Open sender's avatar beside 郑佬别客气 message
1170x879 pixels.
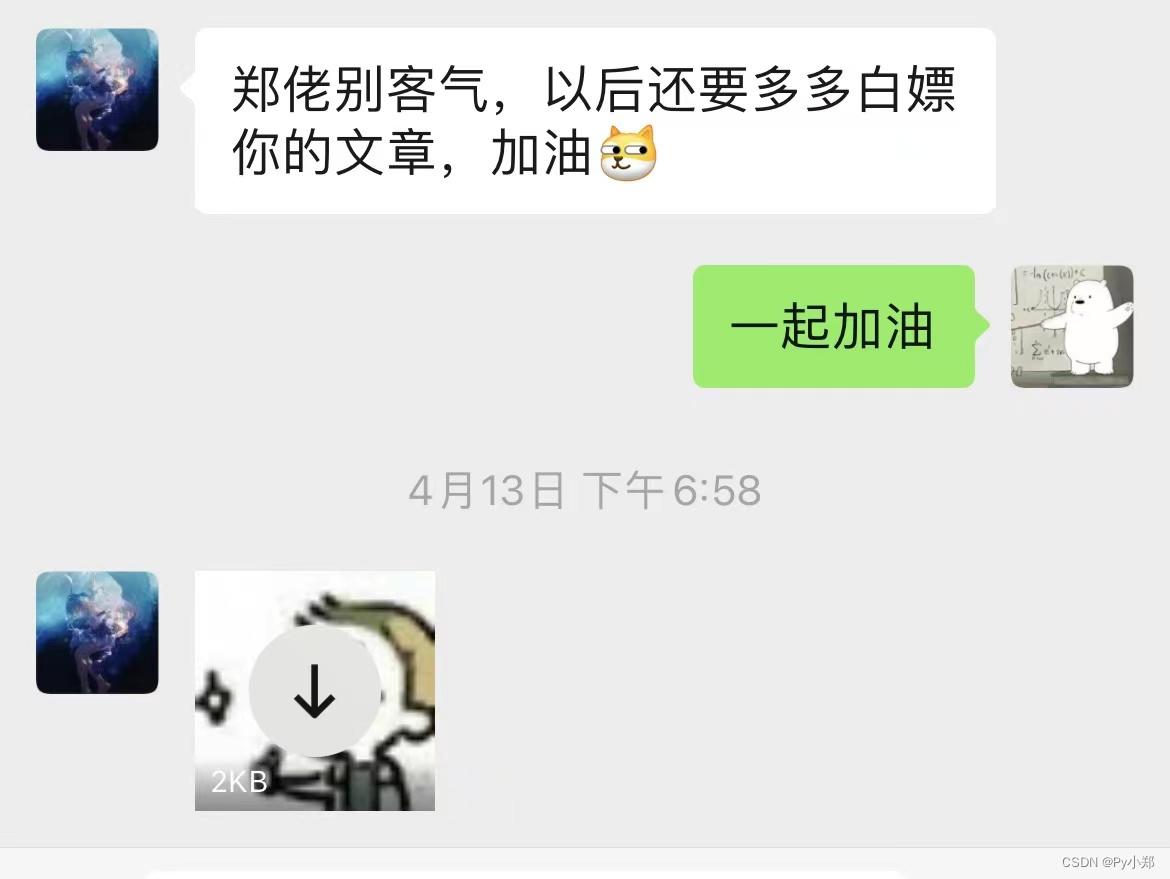pyautogui.click(x=97, y=90)
